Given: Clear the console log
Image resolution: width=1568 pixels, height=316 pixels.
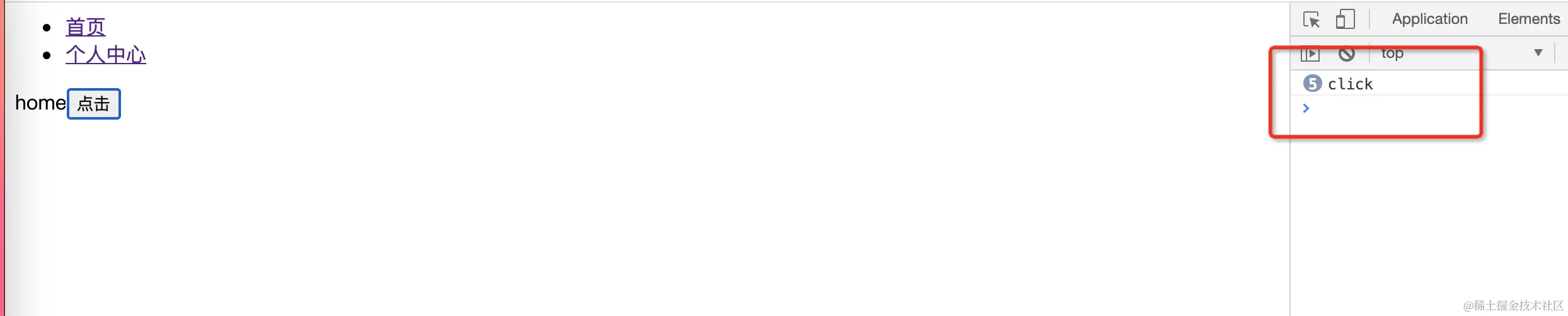Looking at the screenshot, I should click(x=1346, y=54).
